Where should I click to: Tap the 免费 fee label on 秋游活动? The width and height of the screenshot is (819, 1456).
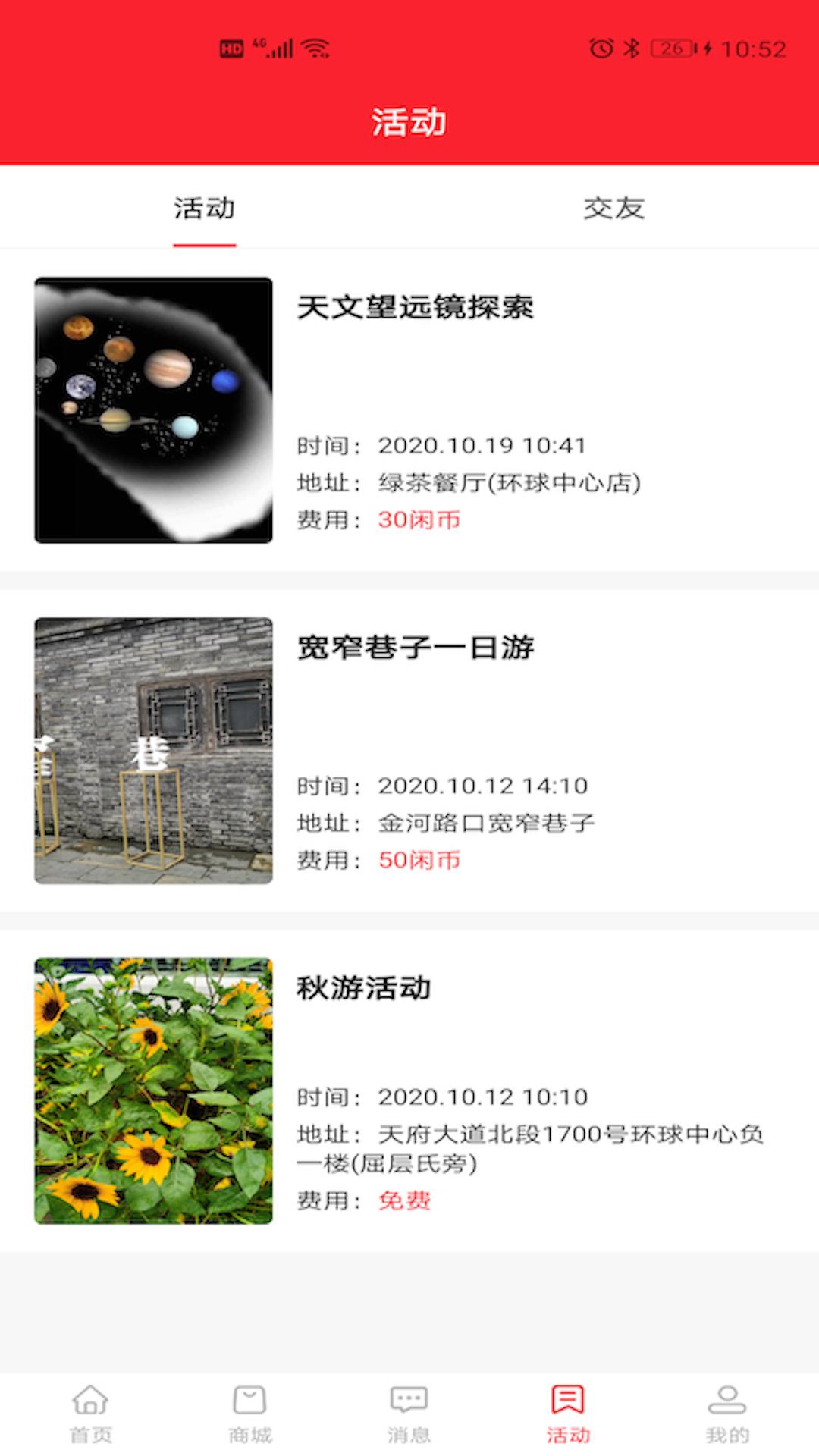pyautogui.click(x=406, y=1200)
